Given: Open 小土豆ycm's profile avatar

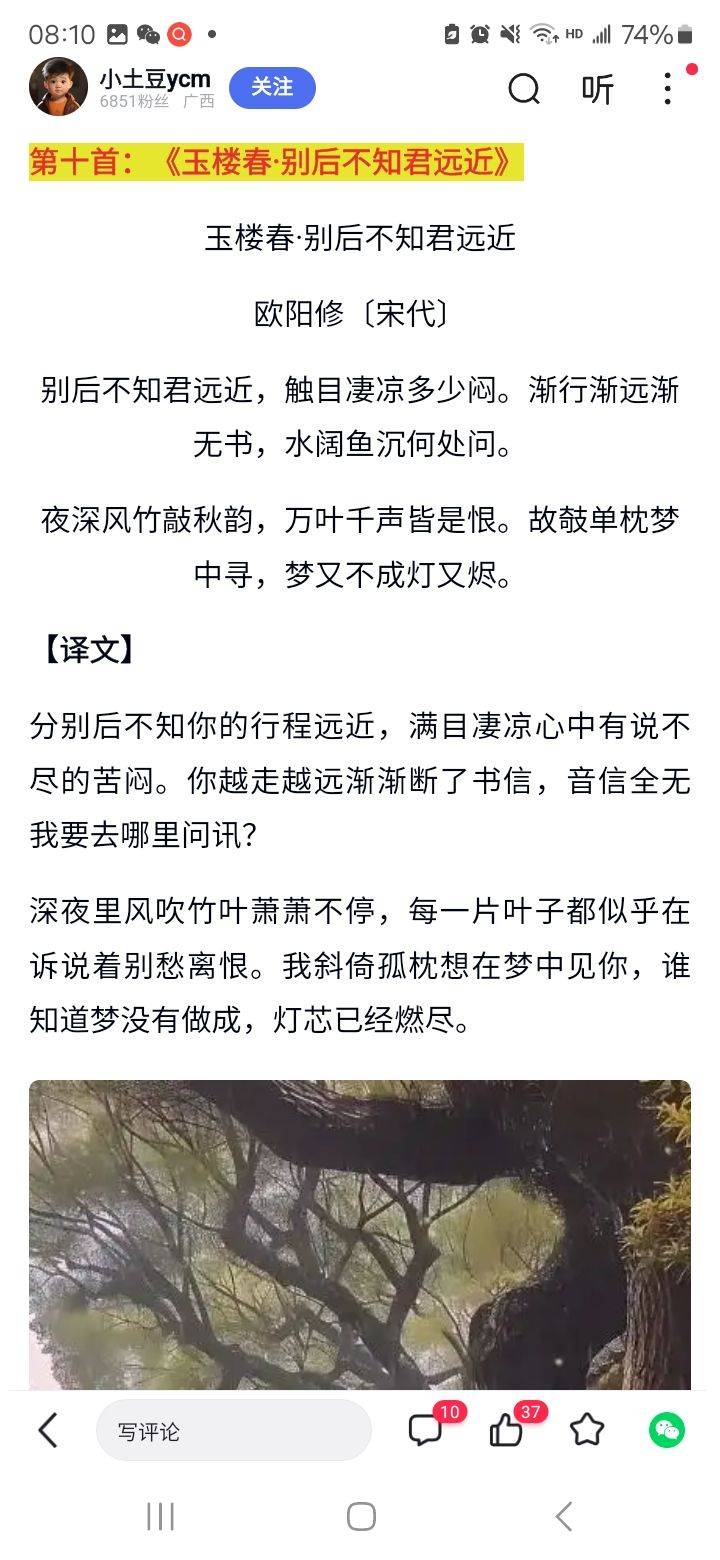Looking at the screenshot, I should click(x=58, y=88).
